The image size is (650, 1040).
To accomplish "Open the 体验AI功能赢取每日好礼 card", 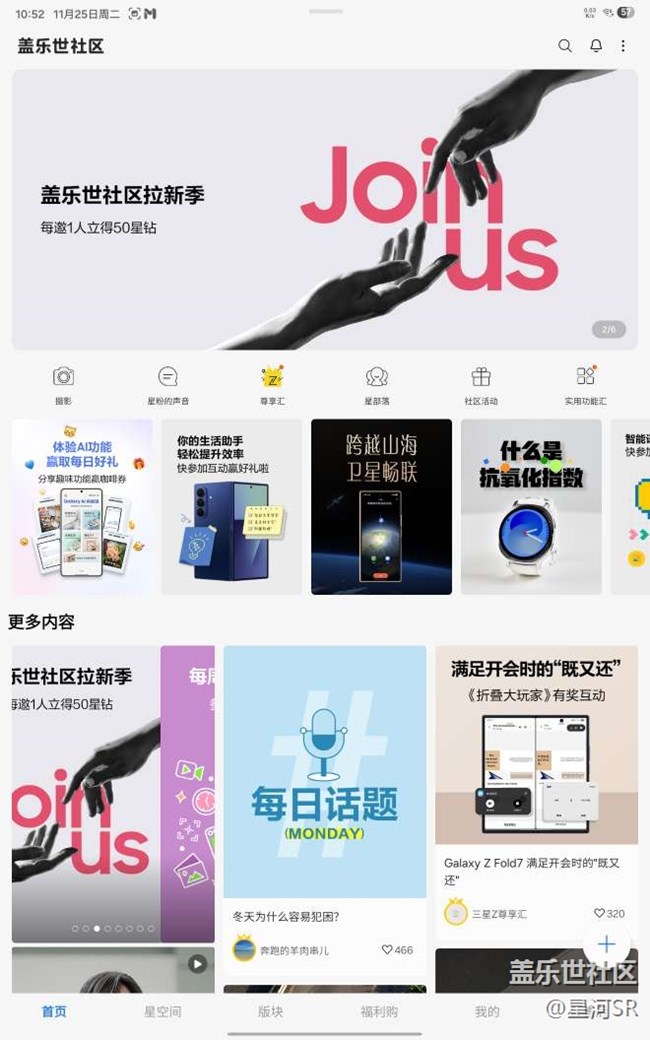I will coord(82,507).
